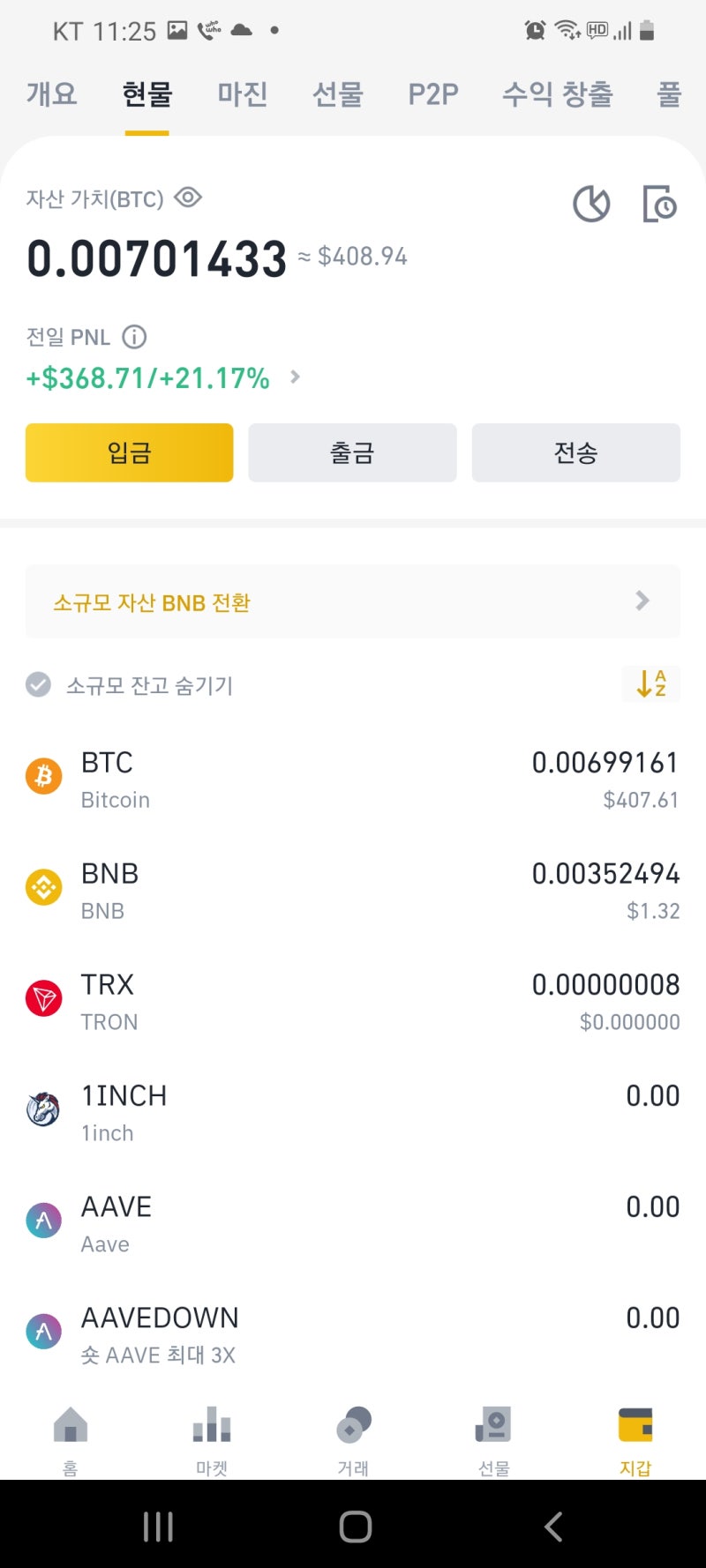Tap the yellow BNB coin icon

click(x=43, y=887)
